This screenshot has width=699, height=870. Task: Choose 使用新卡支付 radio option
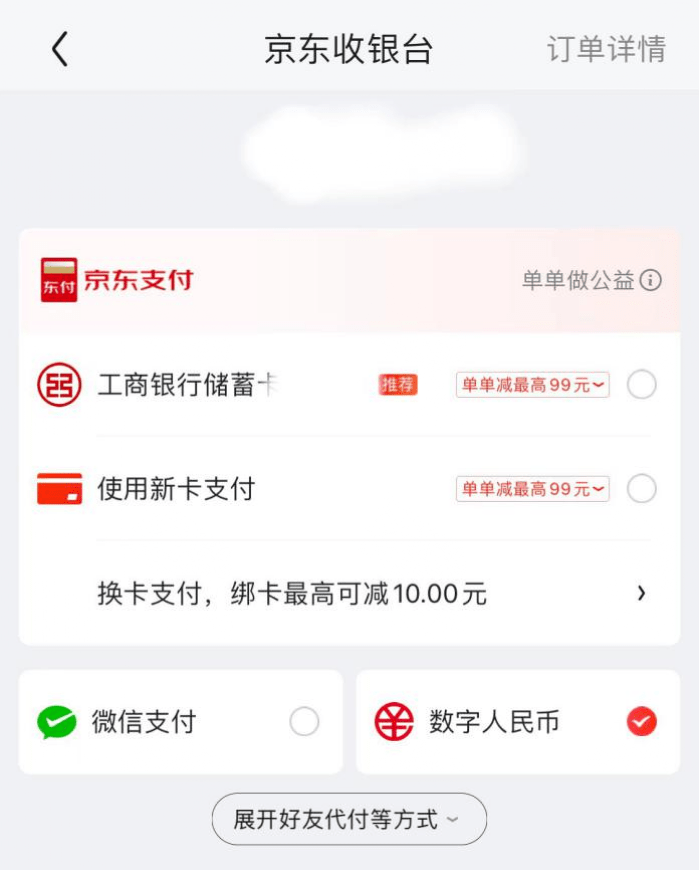click(641, 489)
